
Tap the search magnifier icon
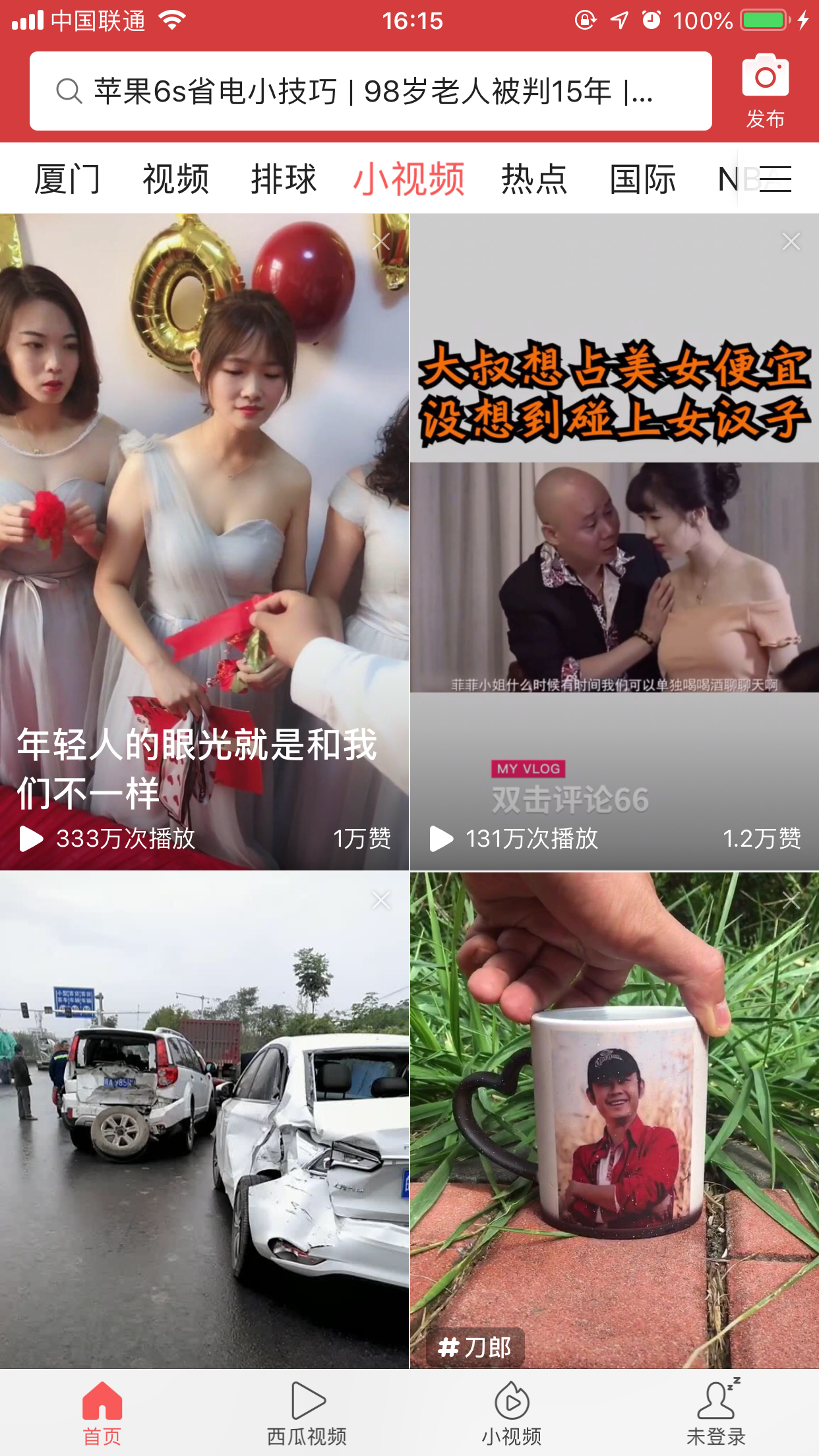click(69, 92)
